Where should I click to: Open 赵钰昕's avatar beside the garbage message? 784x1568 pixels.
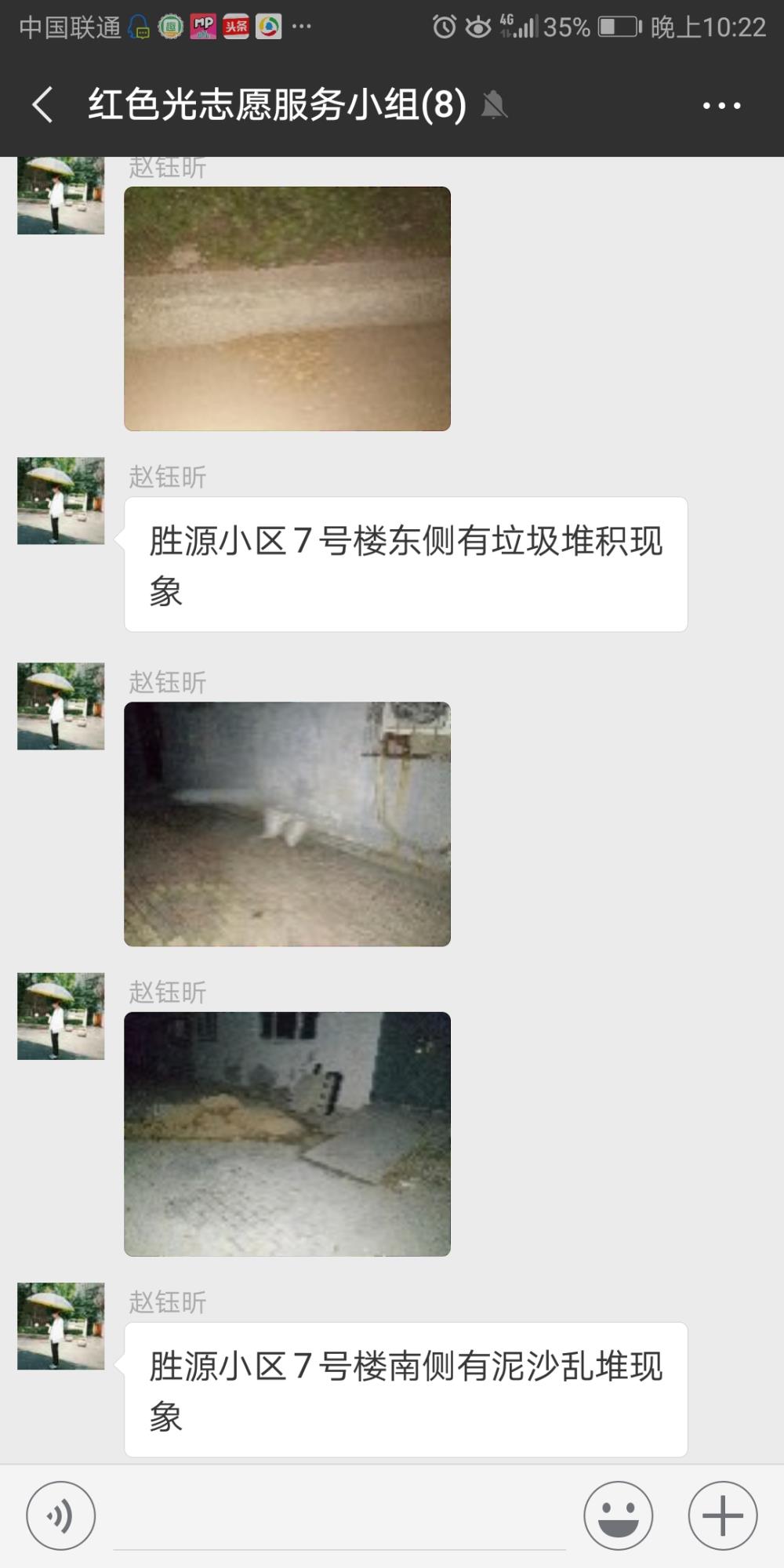tap(61, 501)
